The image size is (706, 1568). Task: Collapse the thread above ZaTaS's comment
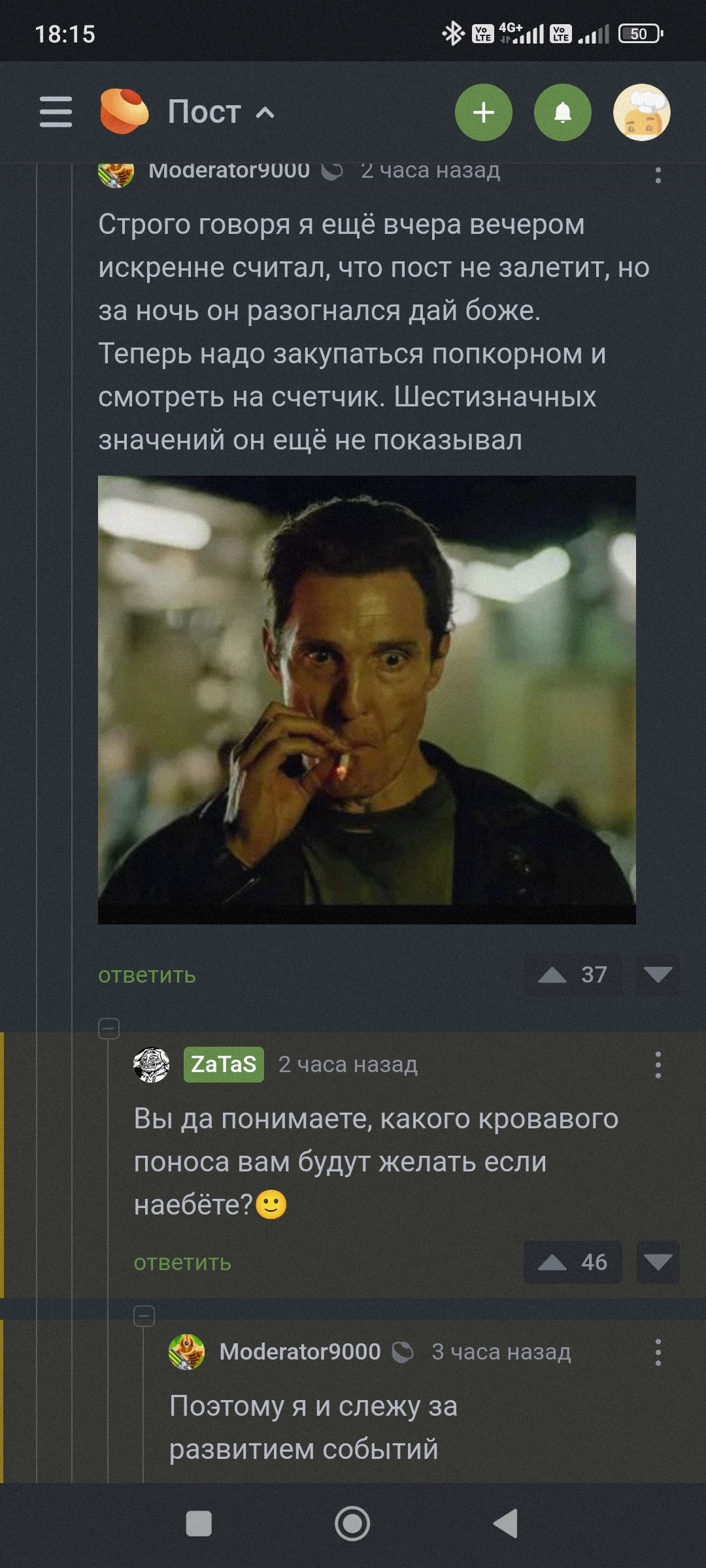coord(109,1029)
